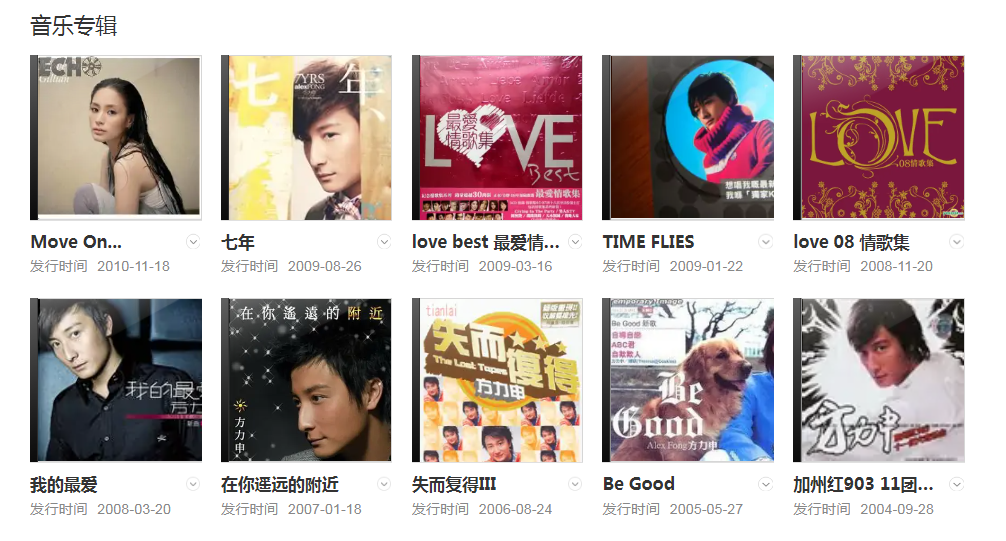Image resolution: width=1006 pixels, height=541 pixels.
Task: Open the Move On album cover
Action: click(x=116, y=138)
